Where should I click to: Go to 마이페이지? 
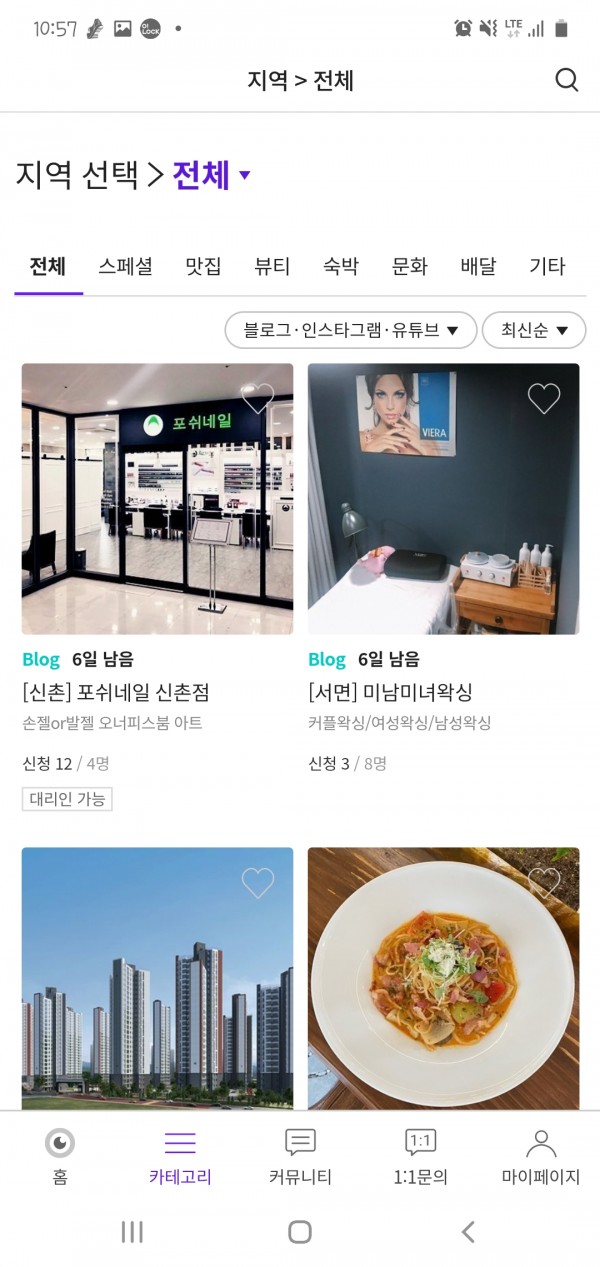pos(540,1157)
